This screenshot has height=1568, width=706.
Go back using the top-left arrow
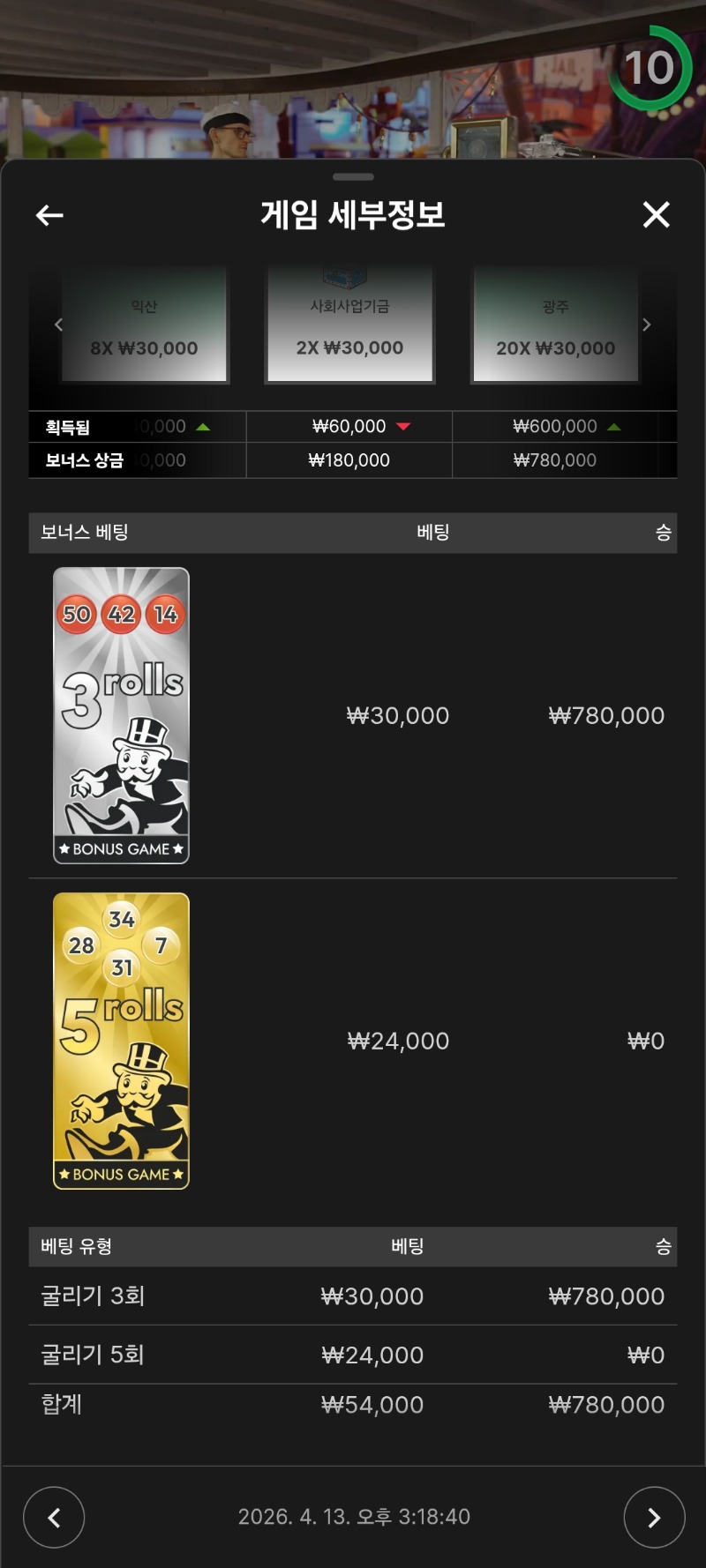[x=49, y=215]
